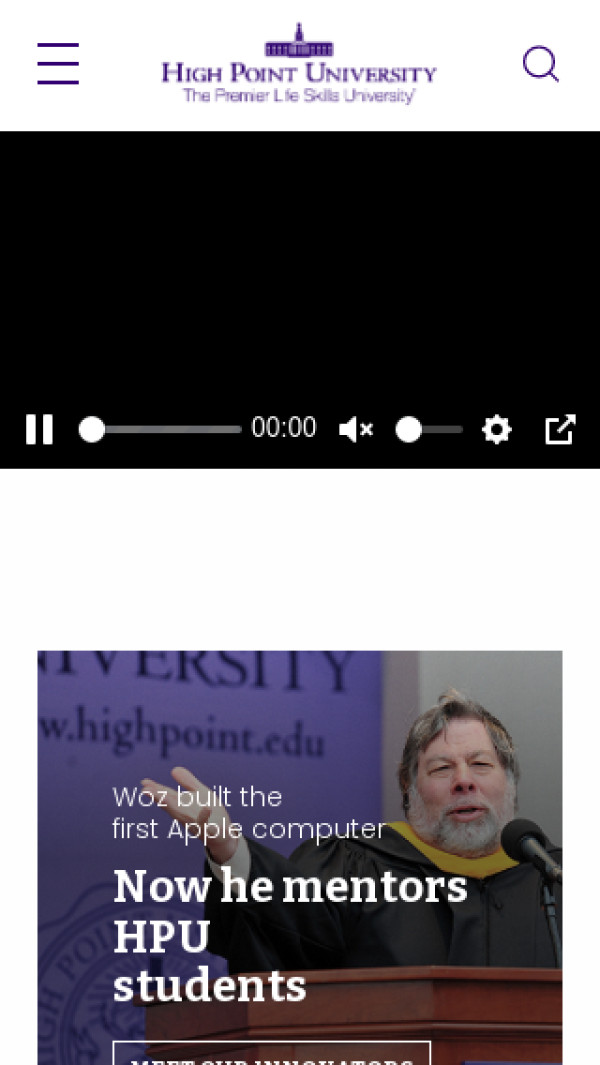Image resolution: width=600 pixels, height=1065 pixels.
Task: Open video settings gear
Action: [x=496, y=429]
